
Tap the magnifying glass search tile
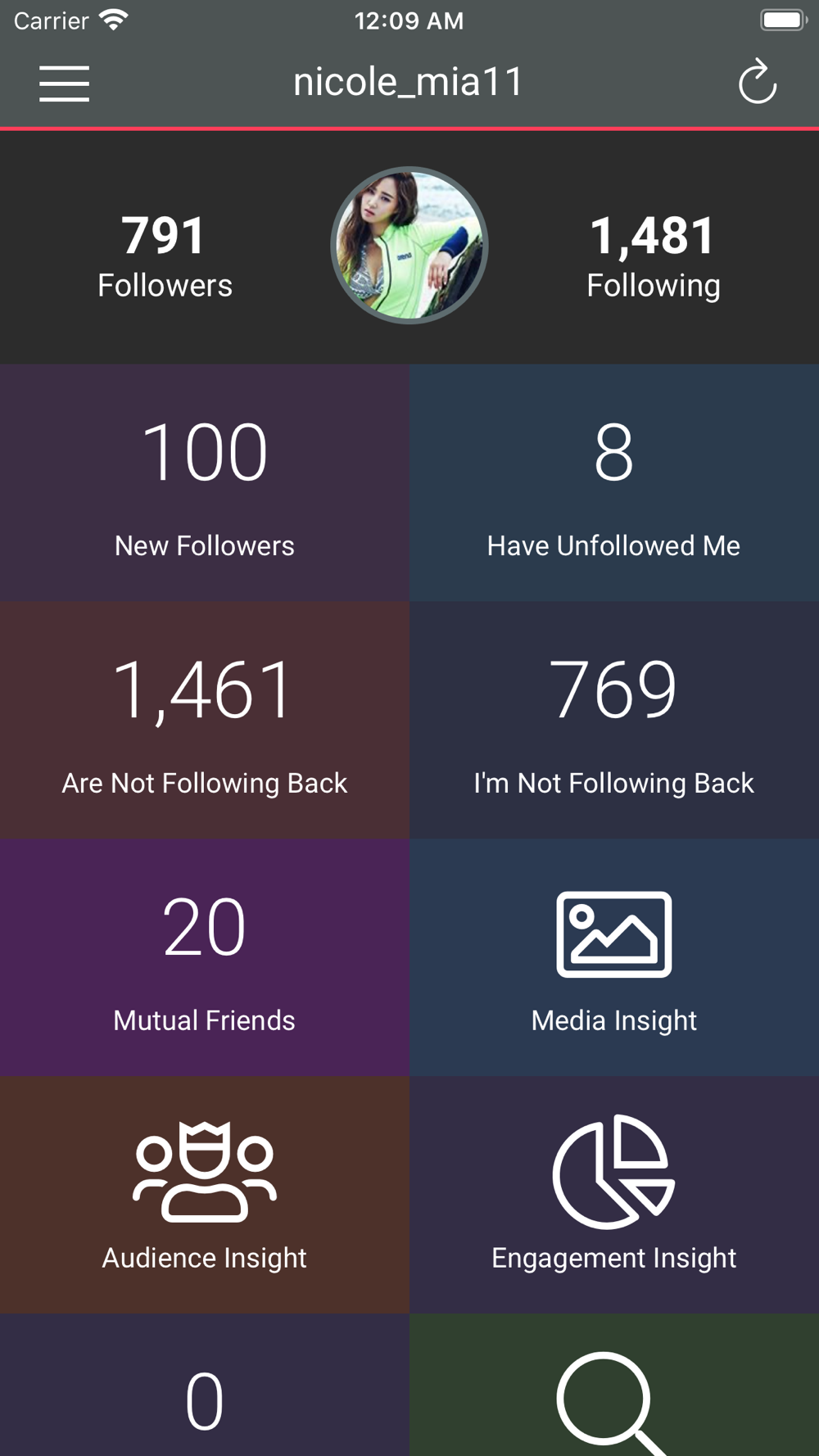tap(614, 1386)
